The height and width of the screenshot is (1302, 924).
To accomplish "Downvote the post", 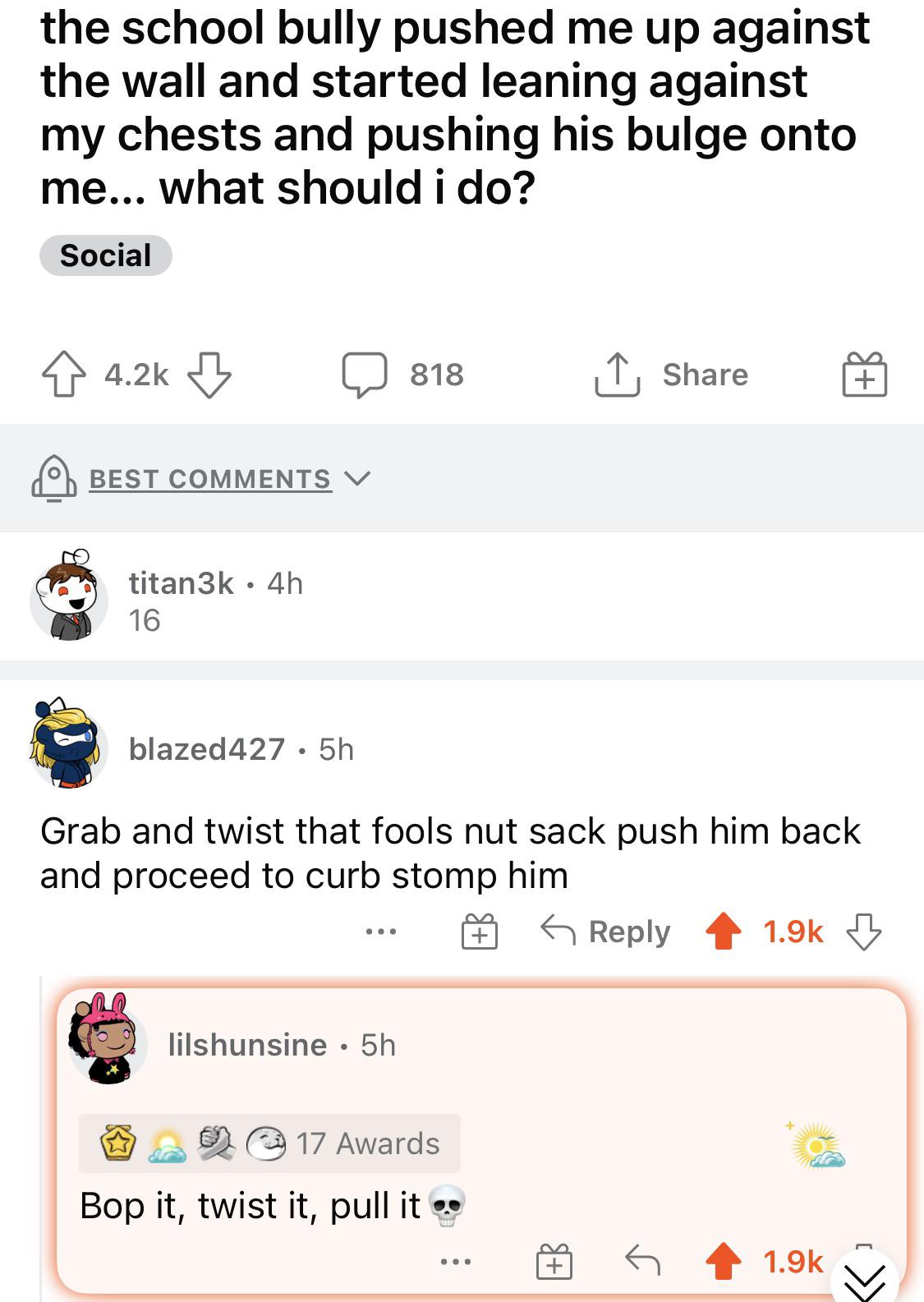I will coord(209,375).
